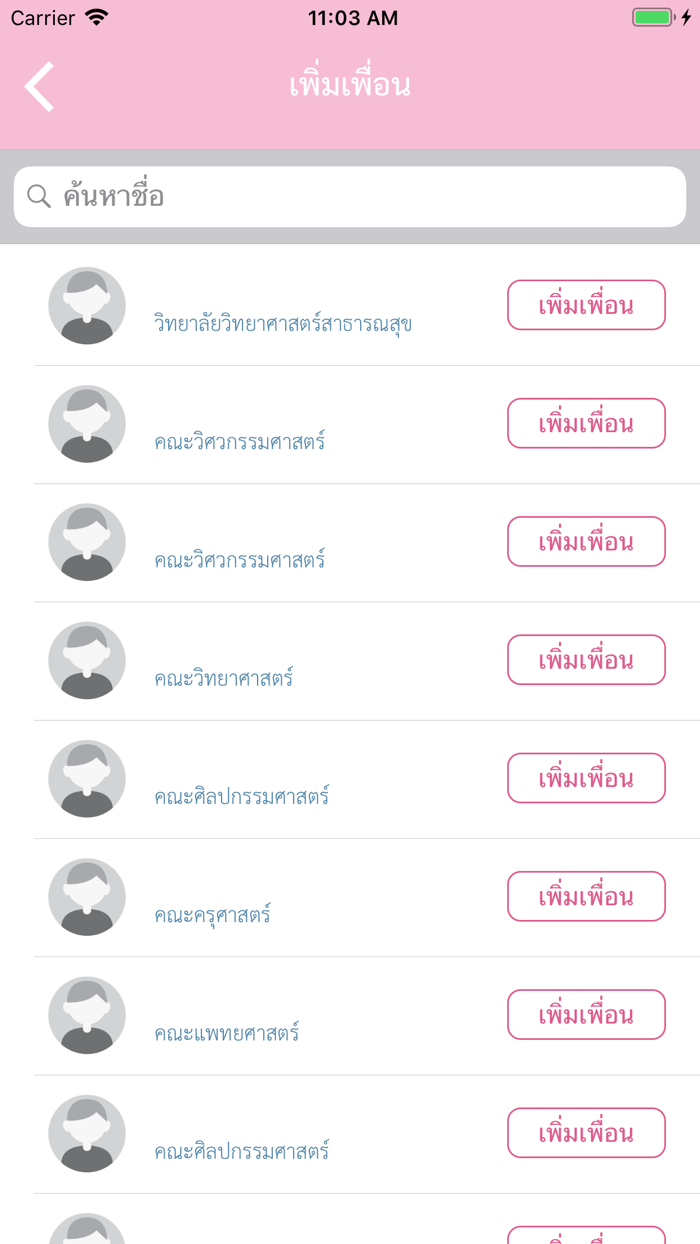Screen dimensions: 700x1244
Task: Send a friend request to the คณะแพทยศาสตร์ user
Action: 586,1015
